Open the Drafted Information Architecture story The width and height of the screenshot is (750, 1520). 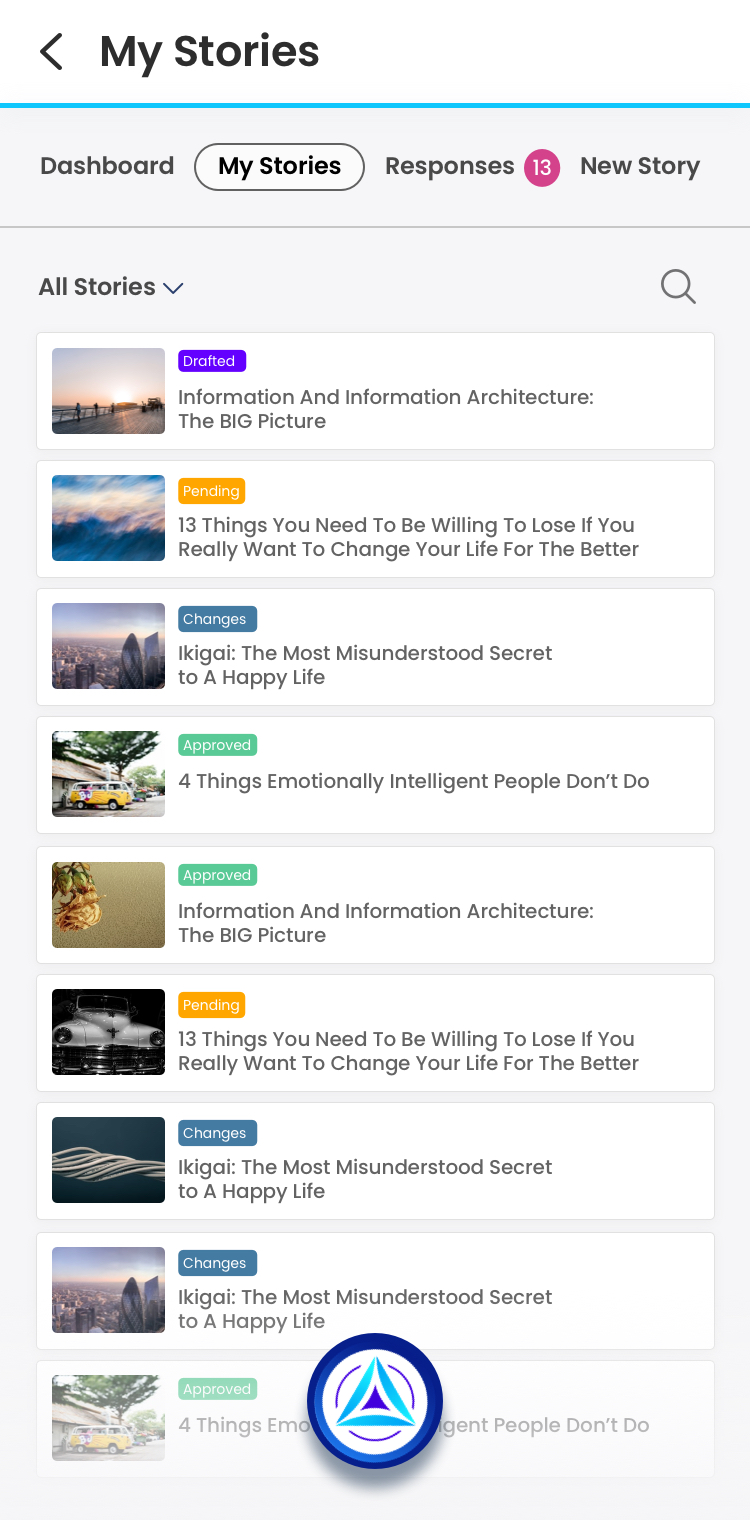(x=385, y=408)
